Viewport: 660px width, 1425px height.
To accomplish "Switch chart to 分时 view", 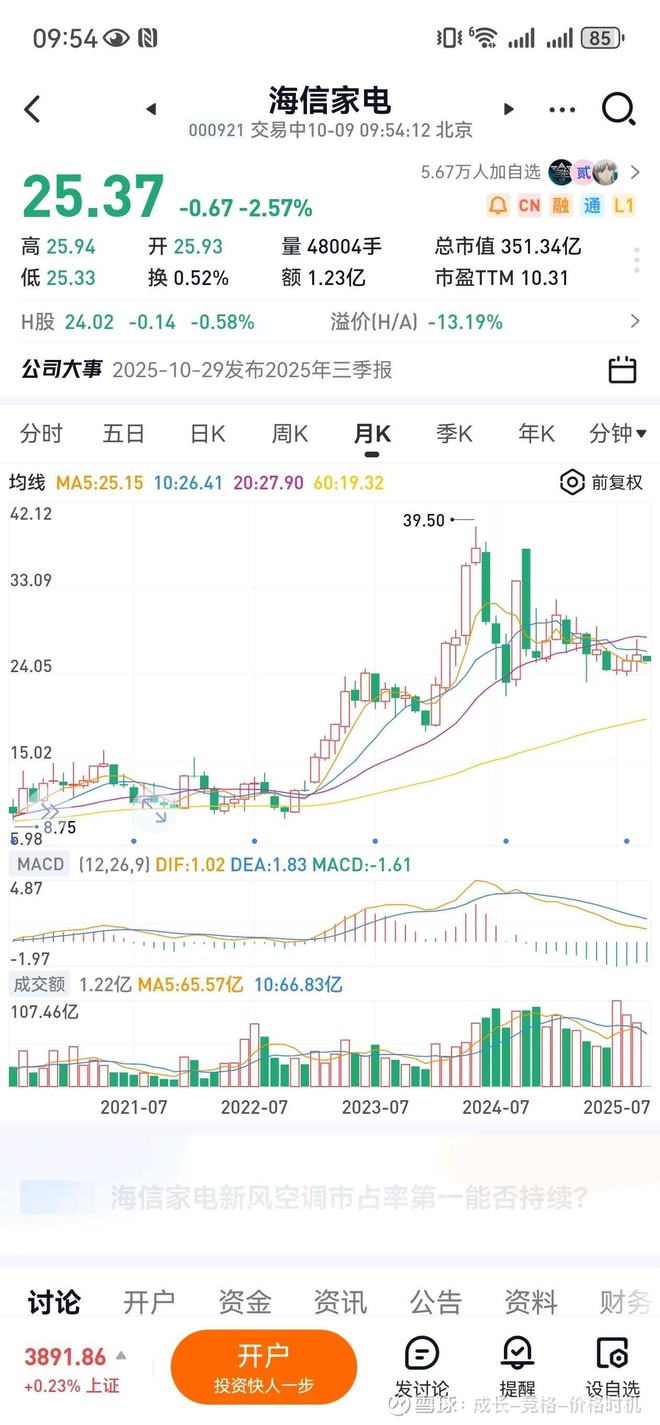I will pos(41,434).
